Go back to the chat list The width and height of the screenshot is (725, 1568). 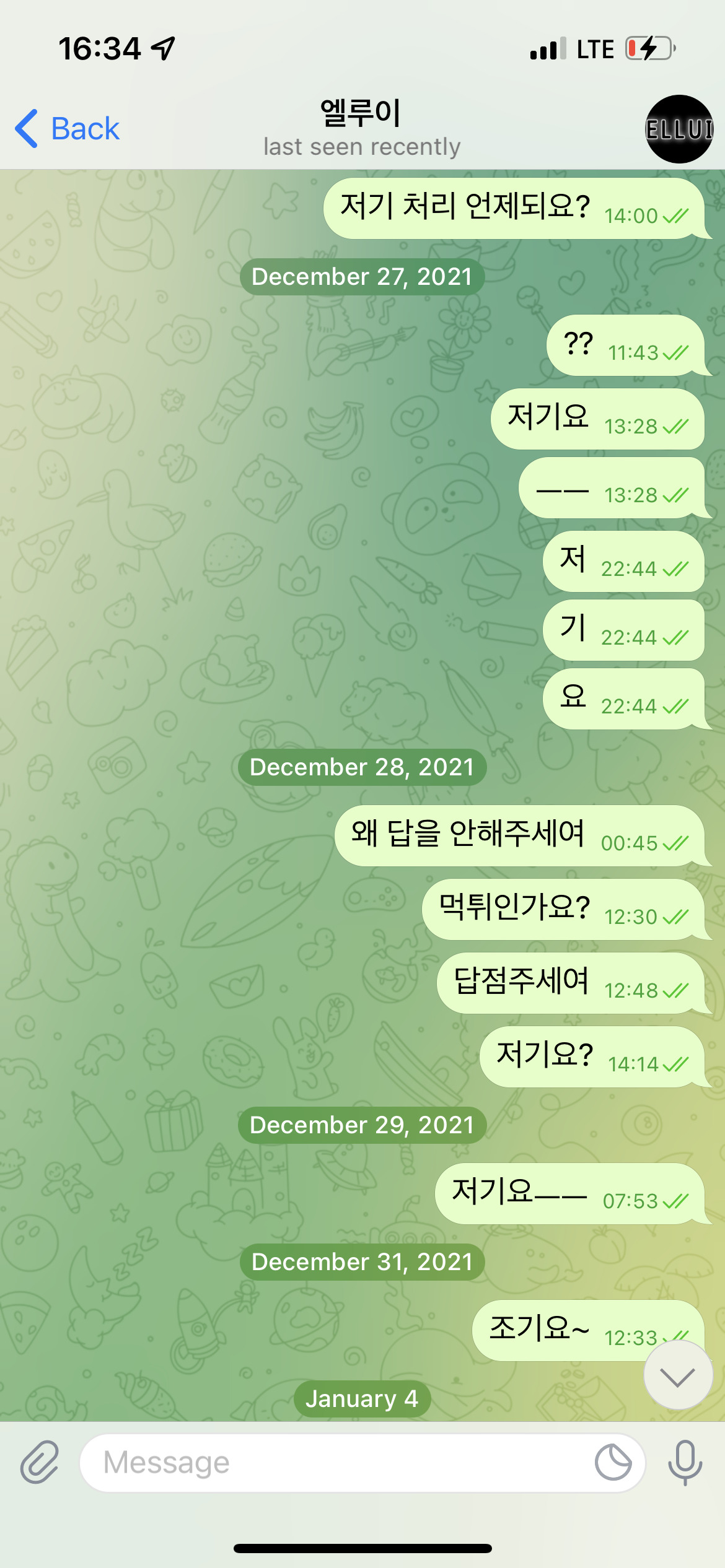coord(67,129)
